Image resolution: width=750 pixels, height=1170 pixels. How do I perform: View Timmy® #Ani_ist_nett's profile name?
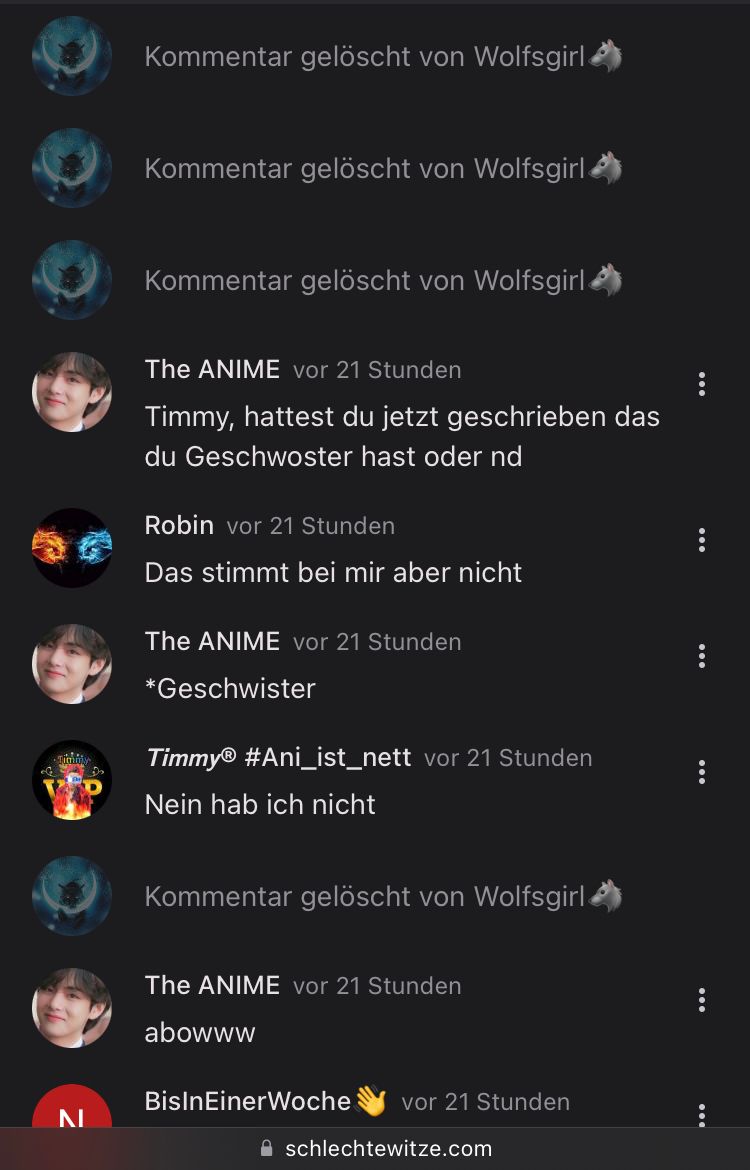(x=278, y=757)
